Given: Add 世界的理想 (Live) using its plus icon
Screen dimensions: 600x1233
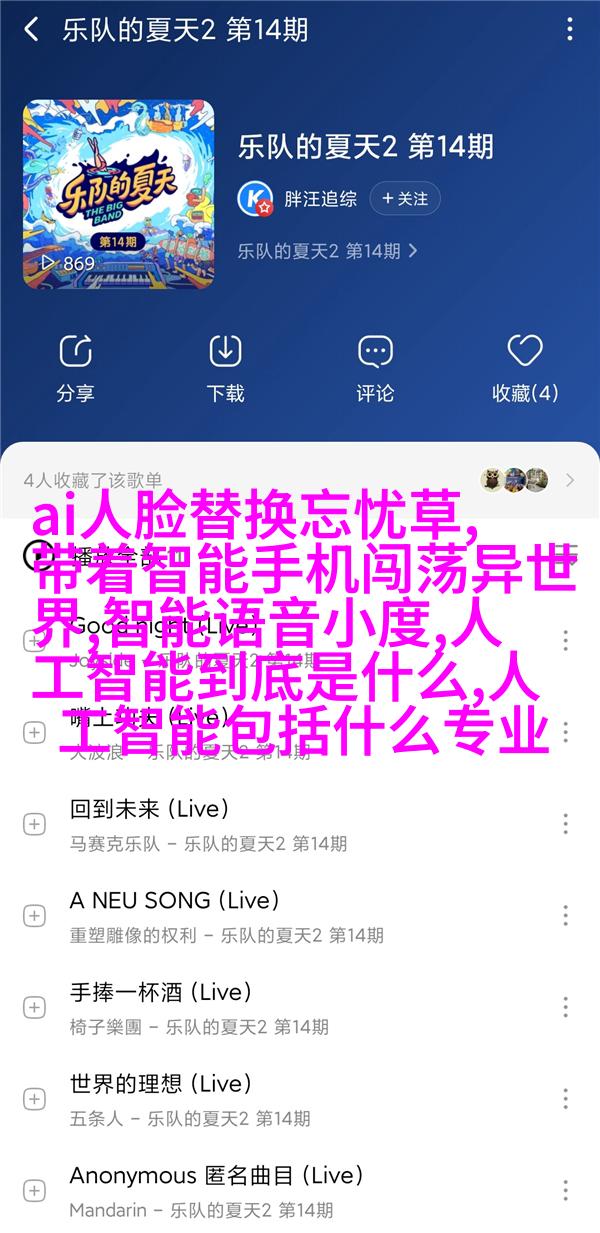Looking at the screenshot, I should (x=34, y=1099).
